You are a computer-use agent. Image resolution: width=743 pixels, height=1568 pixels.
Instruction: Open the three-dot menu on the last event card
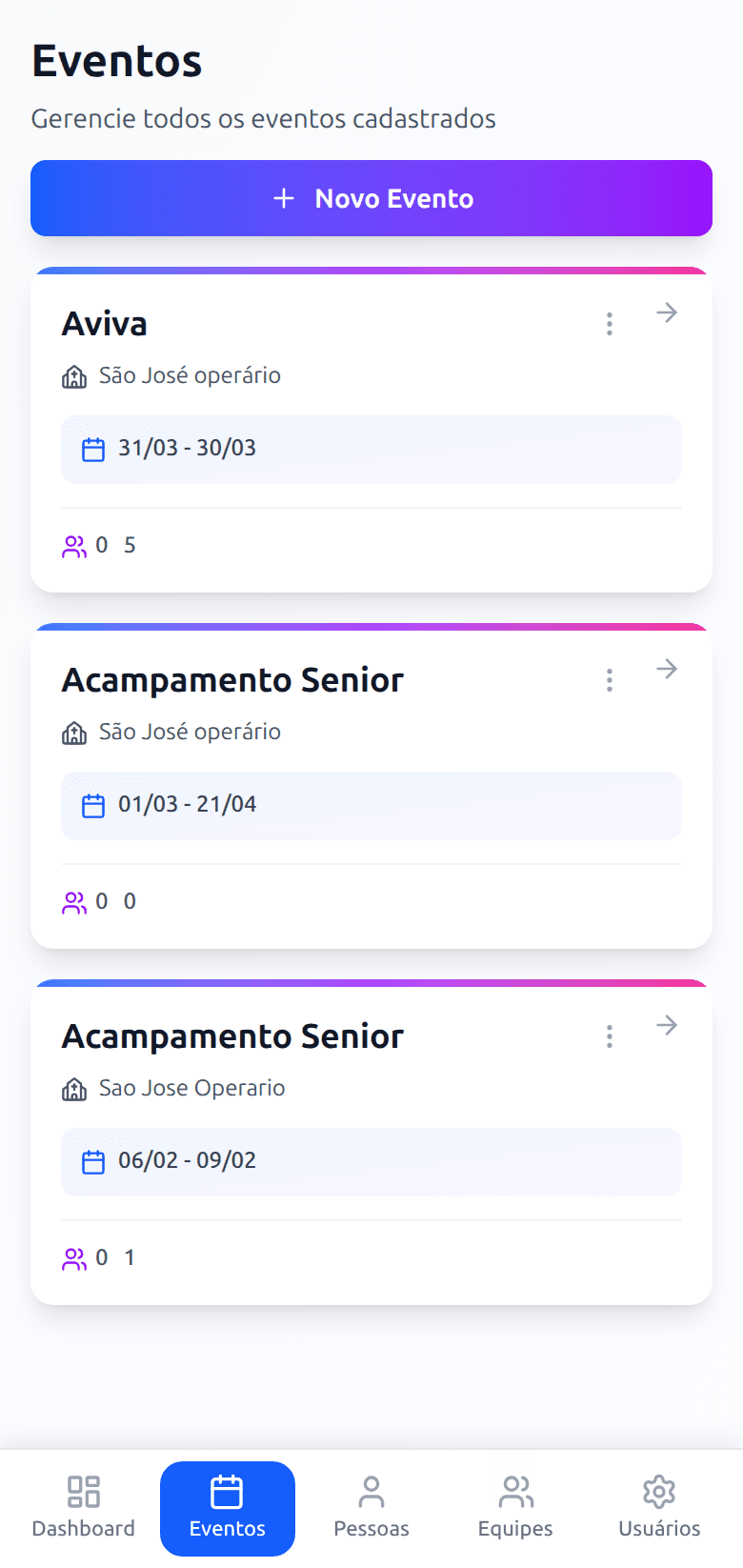(609, 1036)
